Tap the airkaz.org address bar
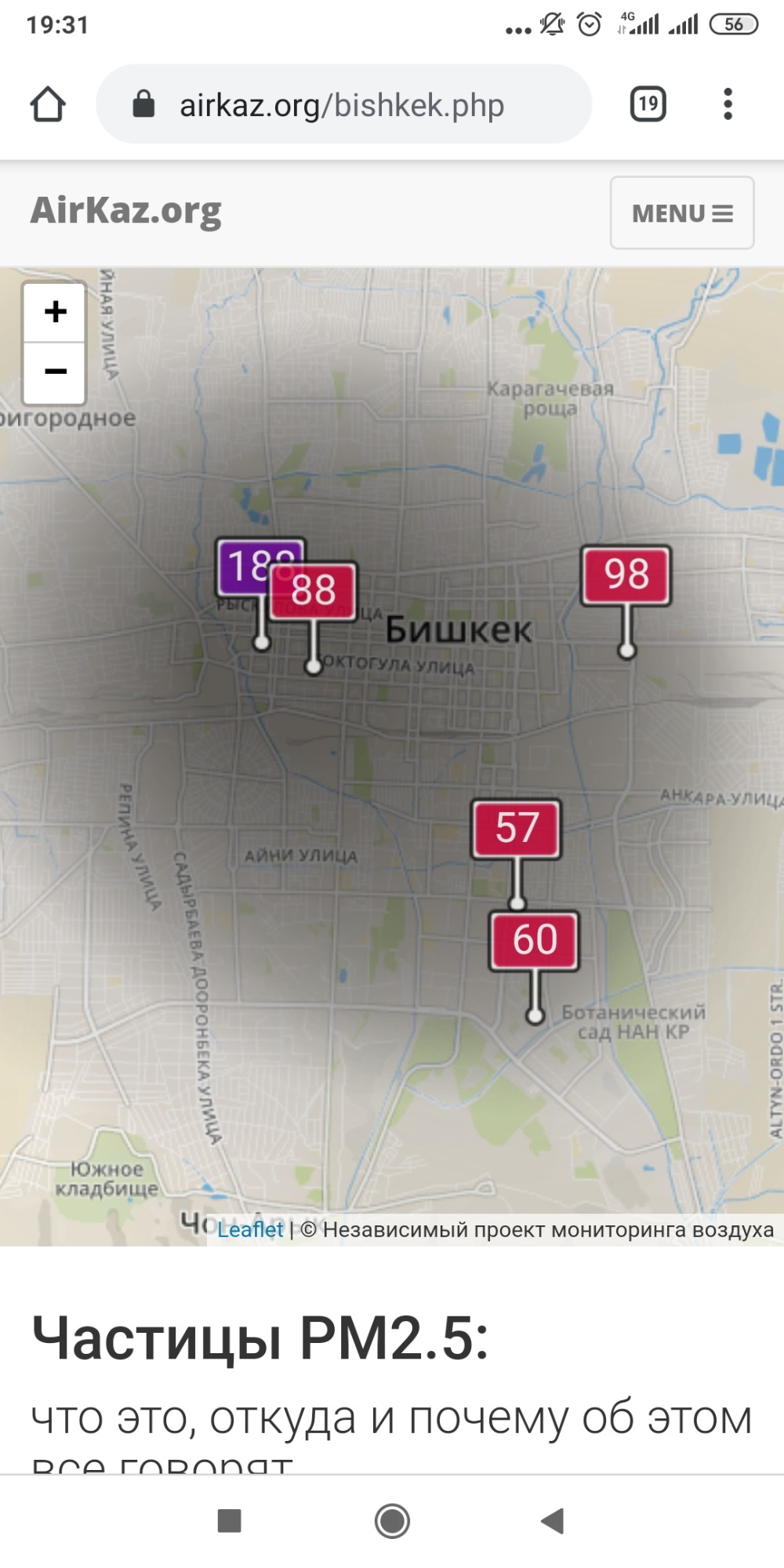This screenshot has width=784, height=1568. [x=343, y=104]
